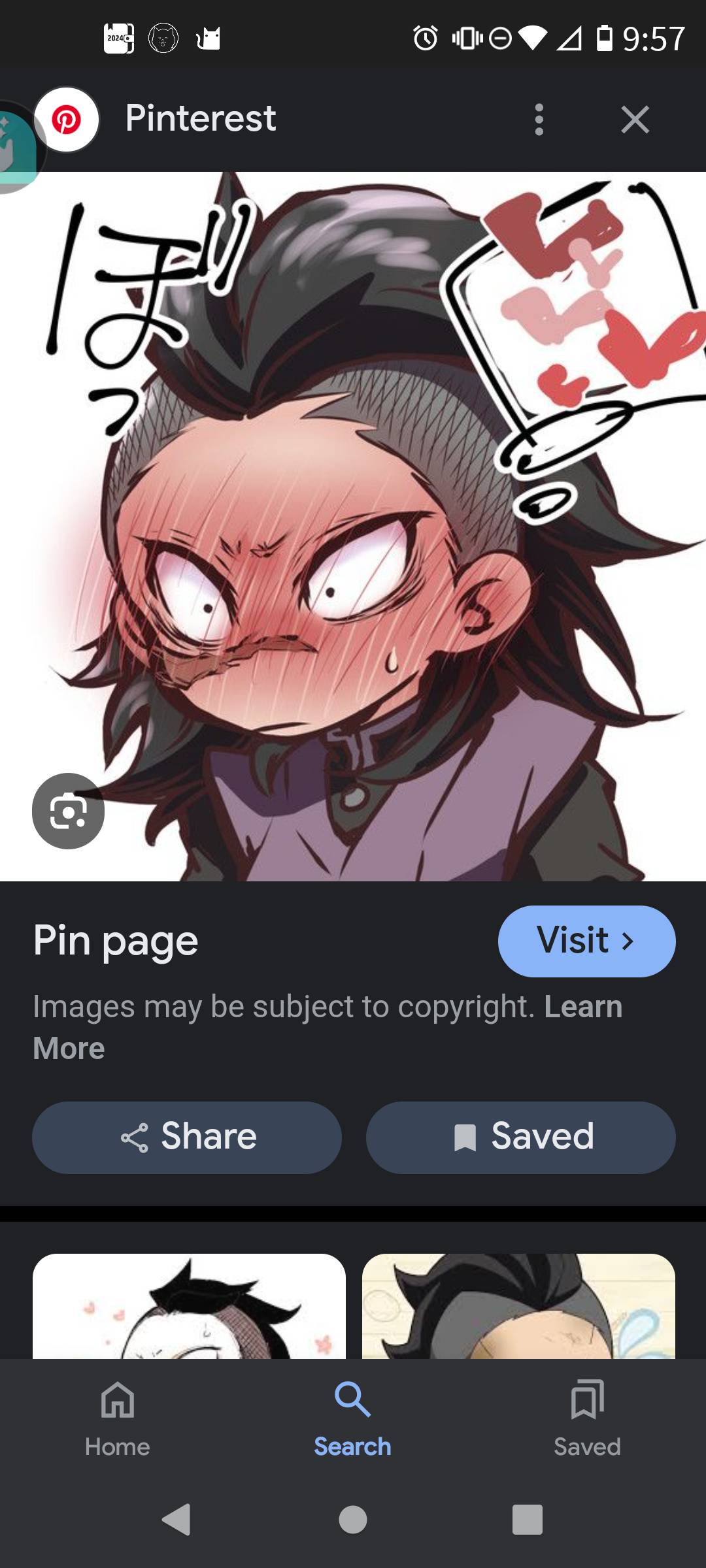The image size is (706, 1568).
Task: Open recent apps from the navigation bar
Action: 527,1519
